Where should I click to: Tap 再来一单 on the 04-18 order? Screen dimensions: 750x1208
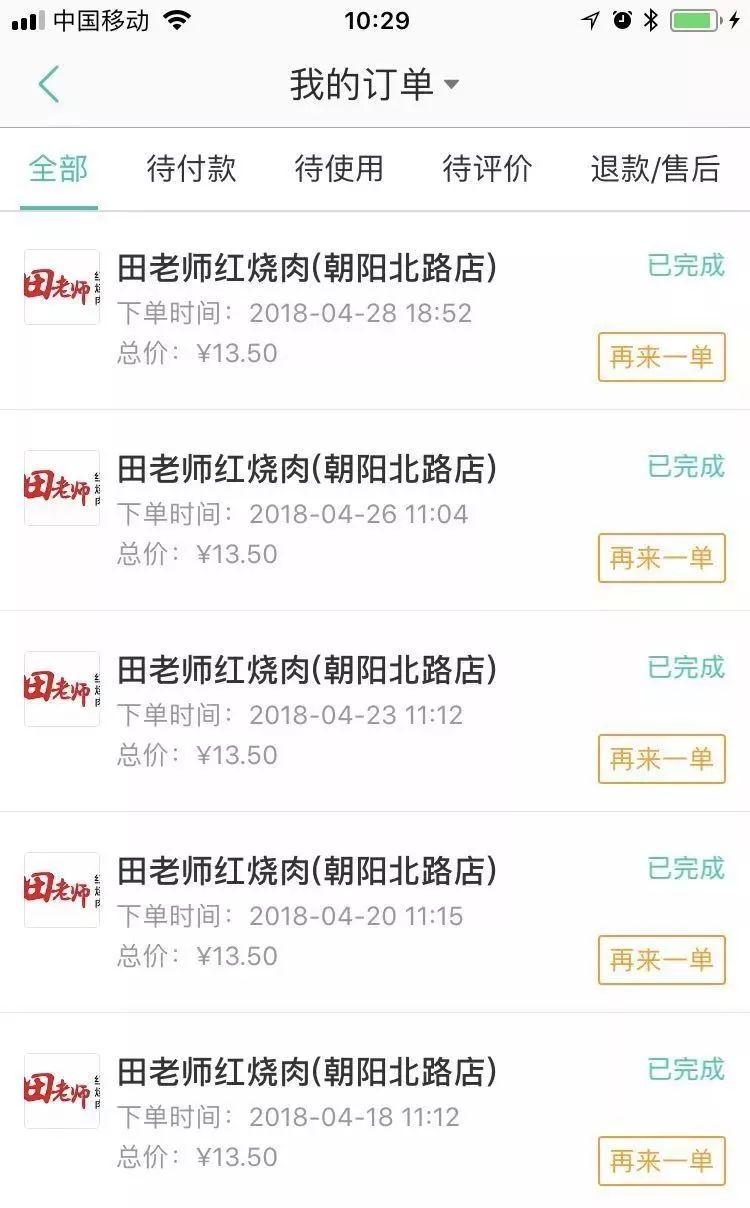tap(661, 1159)
